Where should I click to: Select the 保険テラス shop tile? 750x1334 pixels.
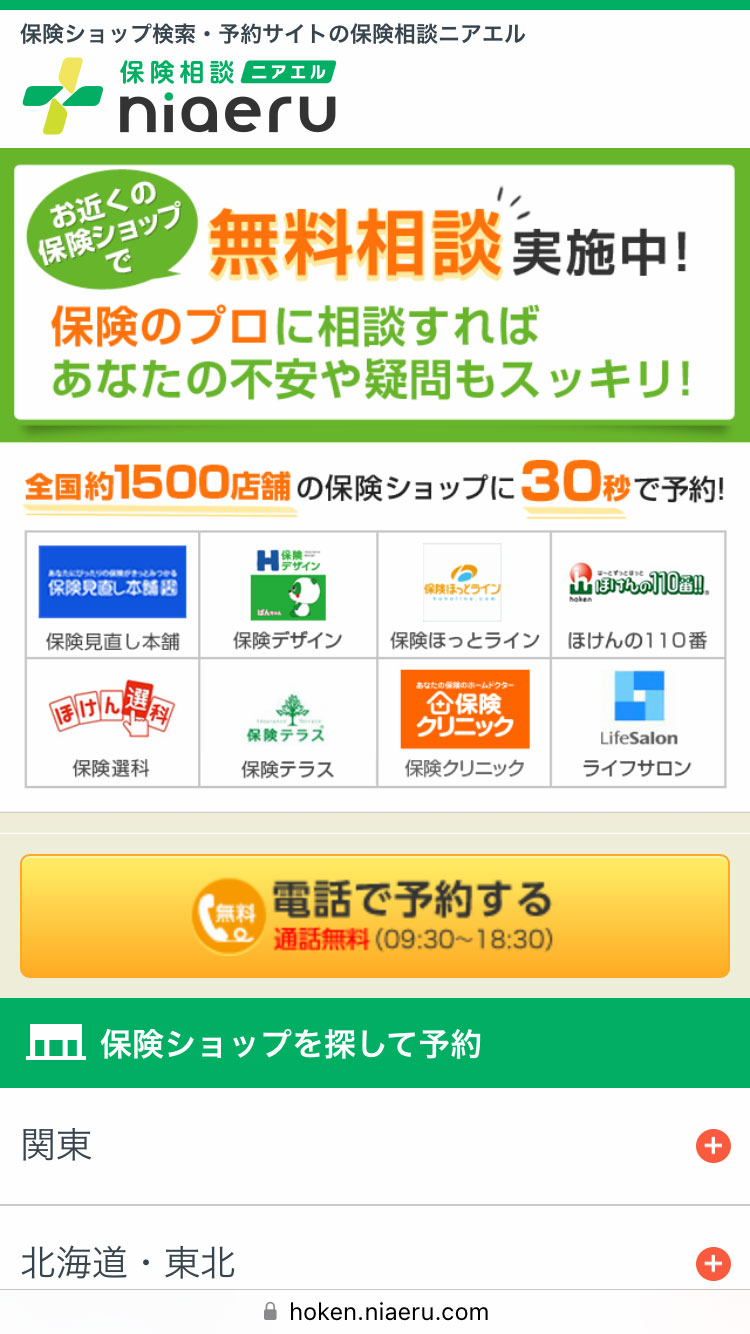[x=288, y=723]
